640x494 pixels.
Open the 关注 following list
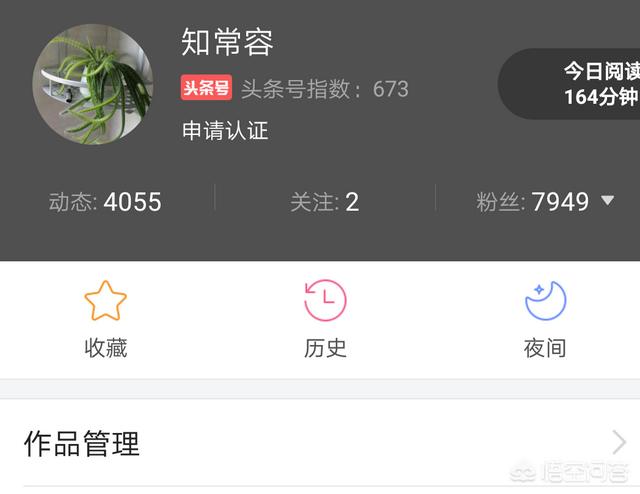pyautogui.click(x=324, y=202)
